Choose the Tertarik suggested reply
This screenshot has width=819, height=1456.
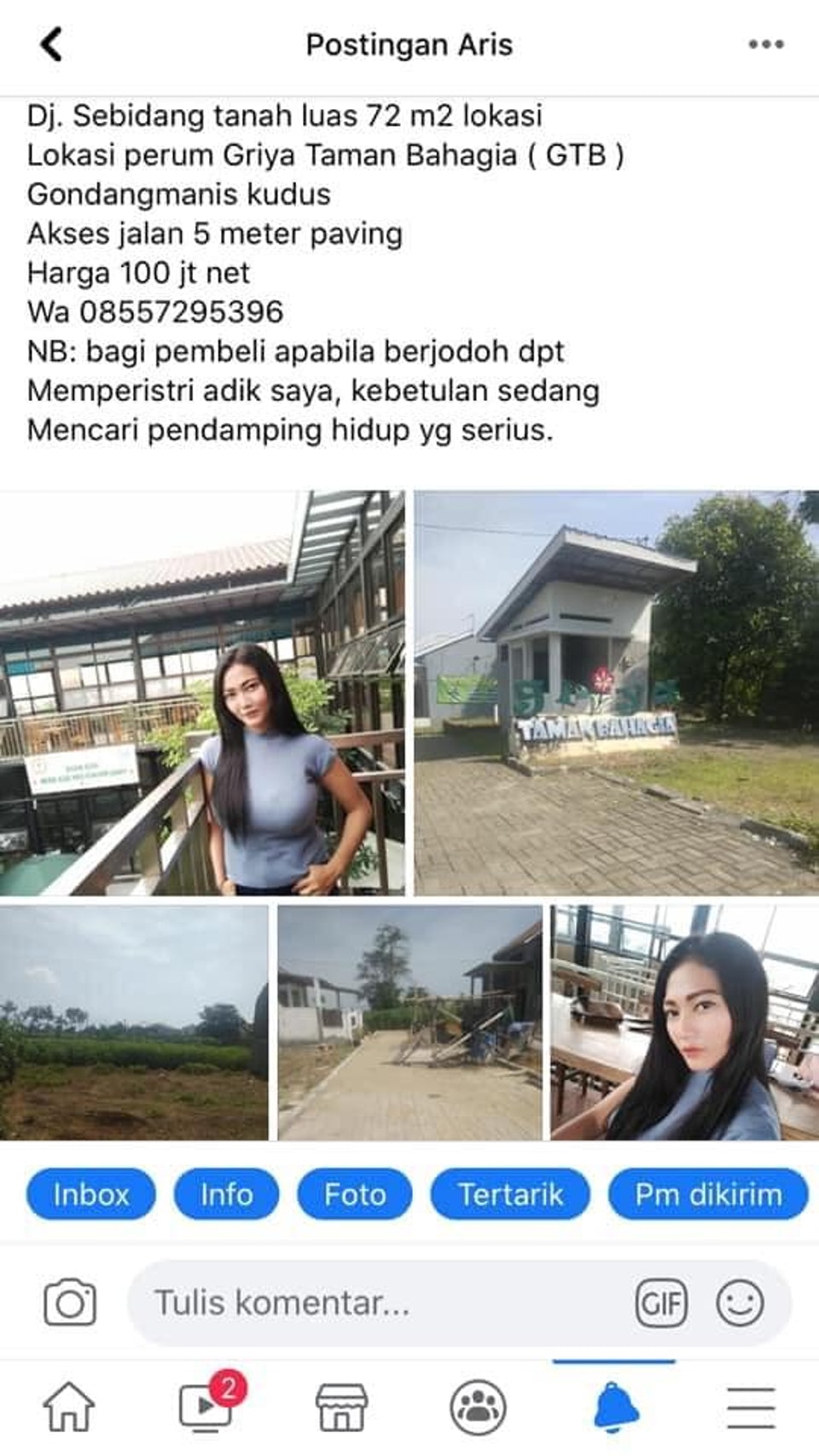coord(510,1194)
